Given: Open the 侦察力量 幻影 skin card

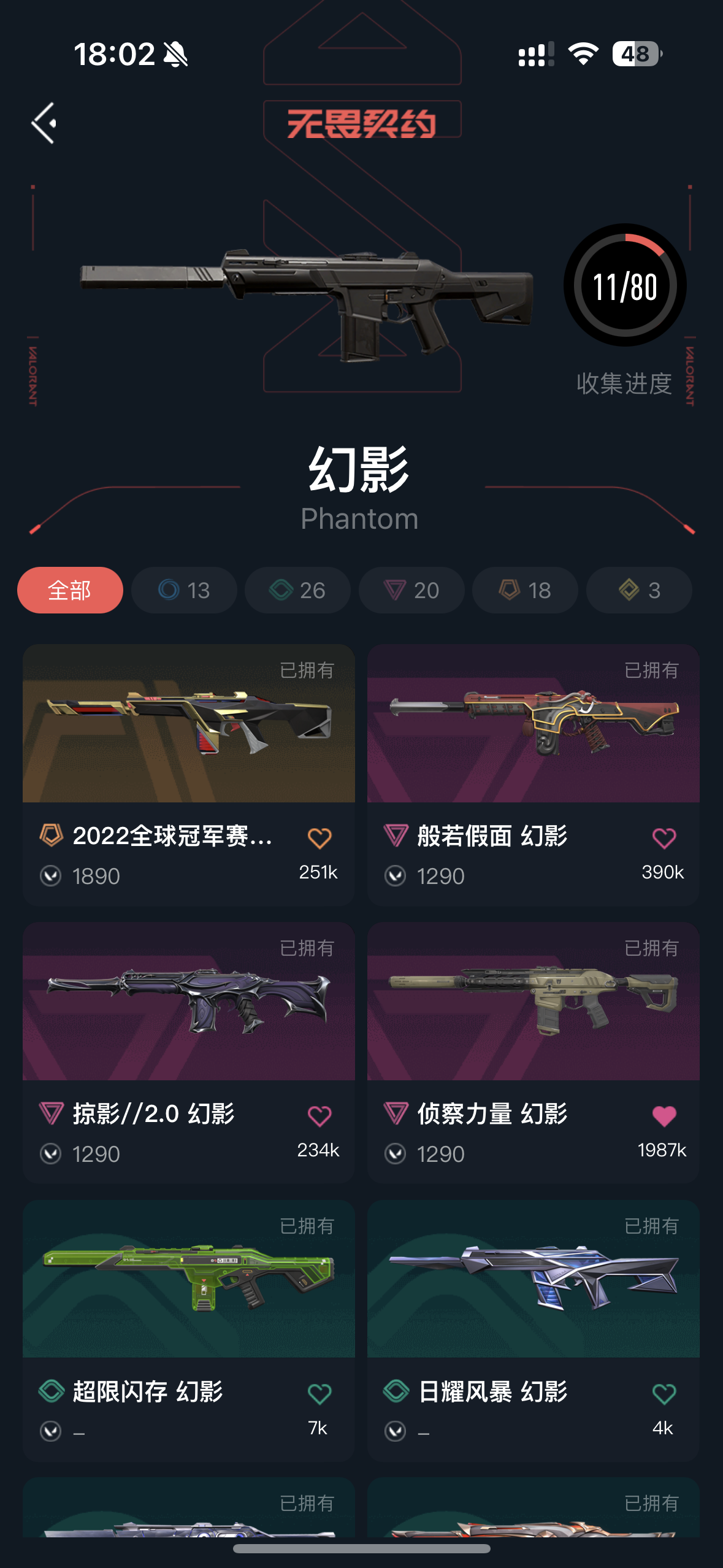Looking at the screenshot, I should point(534,1053).
